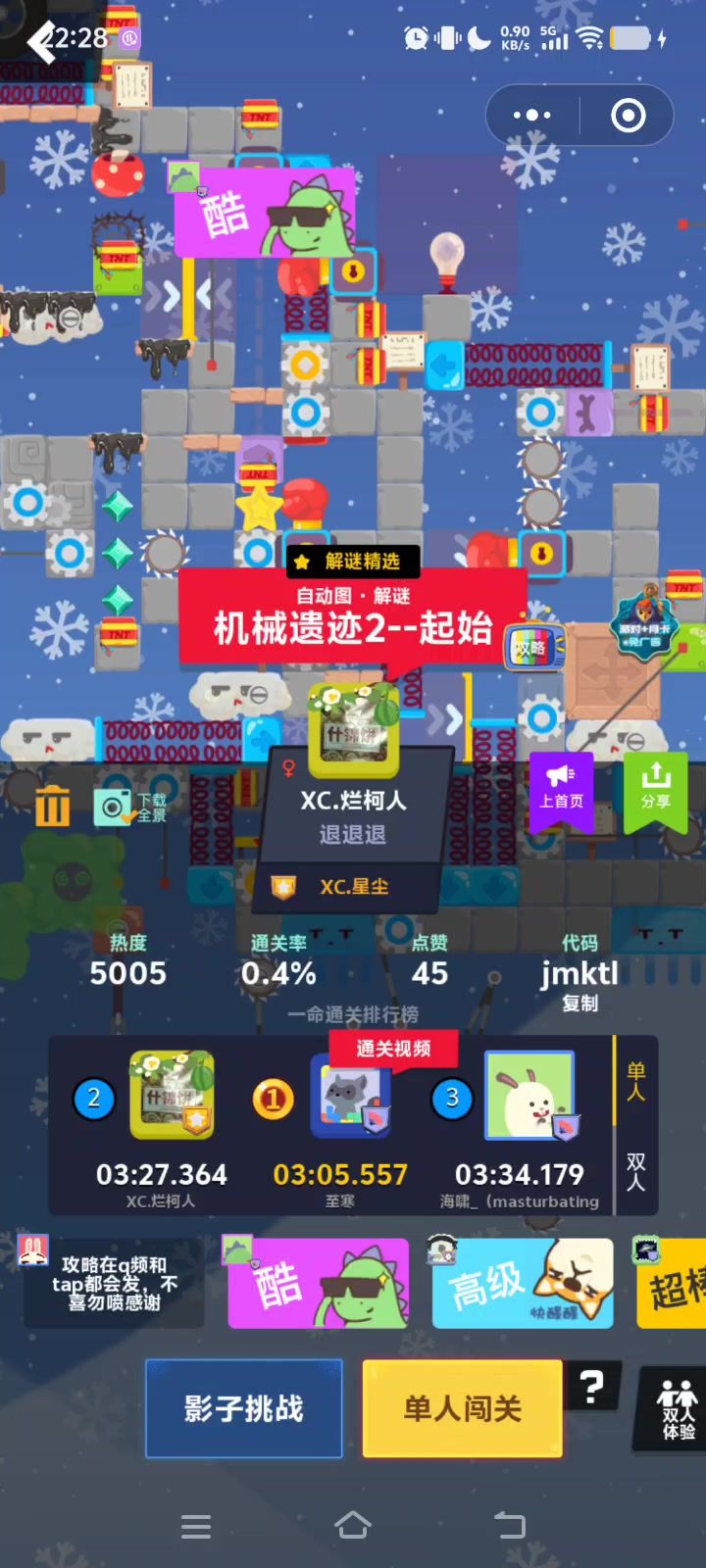This screenshot has height=1568, width=706.
Task: Watch the 通关视频 clear video
Action: (393, 1049)
